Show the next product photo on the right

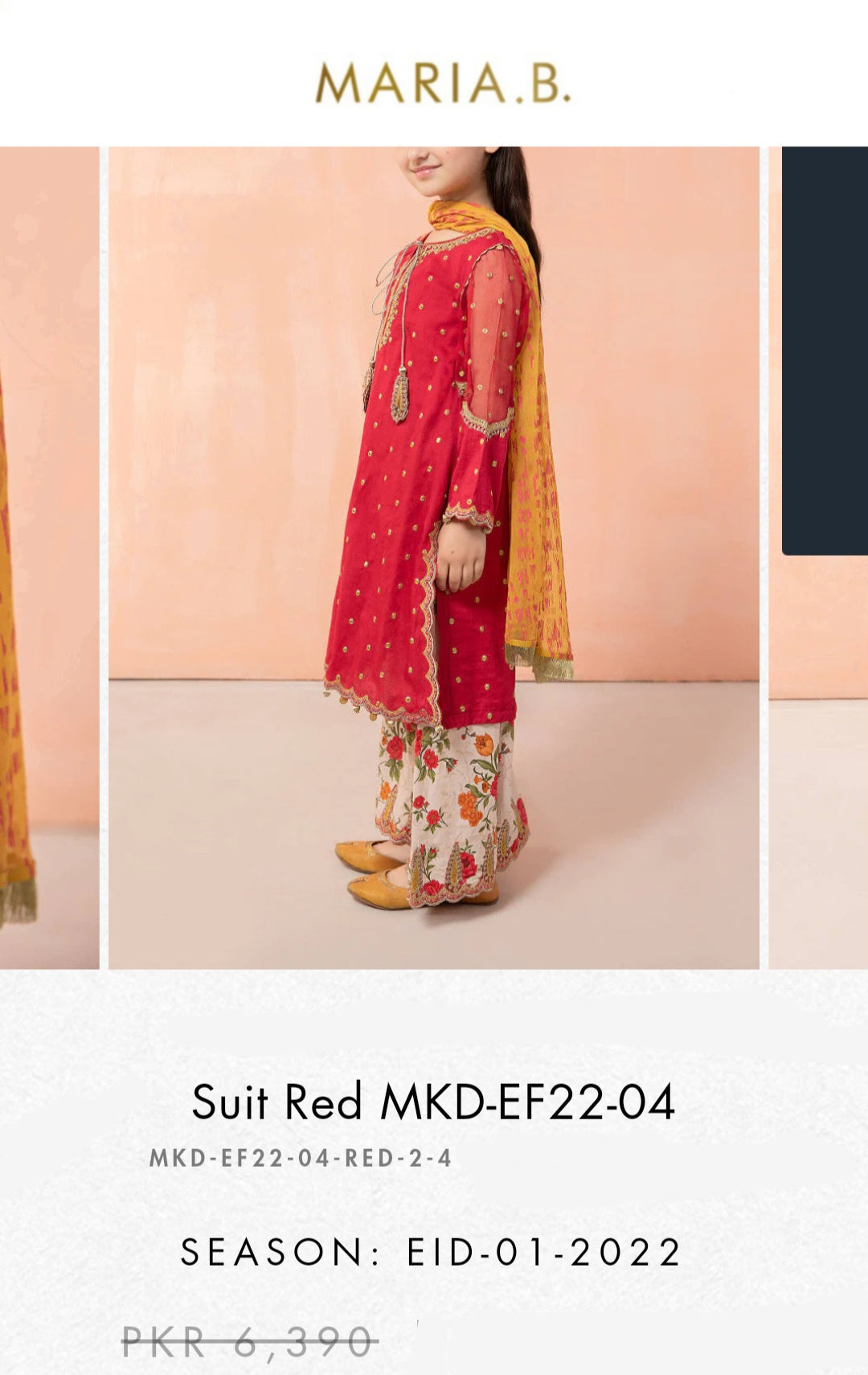pyautogui.click(x=820, y=557)
